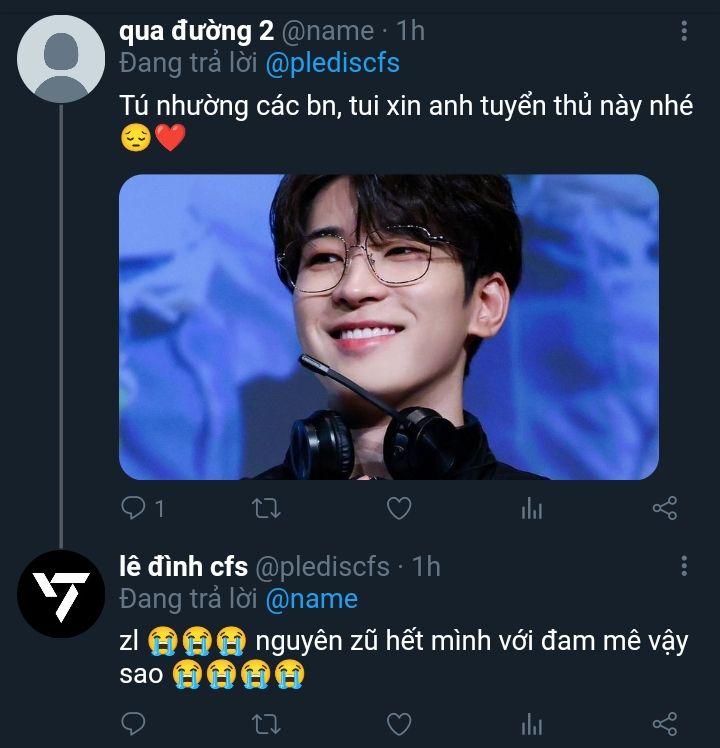
Task: View the attached photo in full
Action: [x=388, y=327]
